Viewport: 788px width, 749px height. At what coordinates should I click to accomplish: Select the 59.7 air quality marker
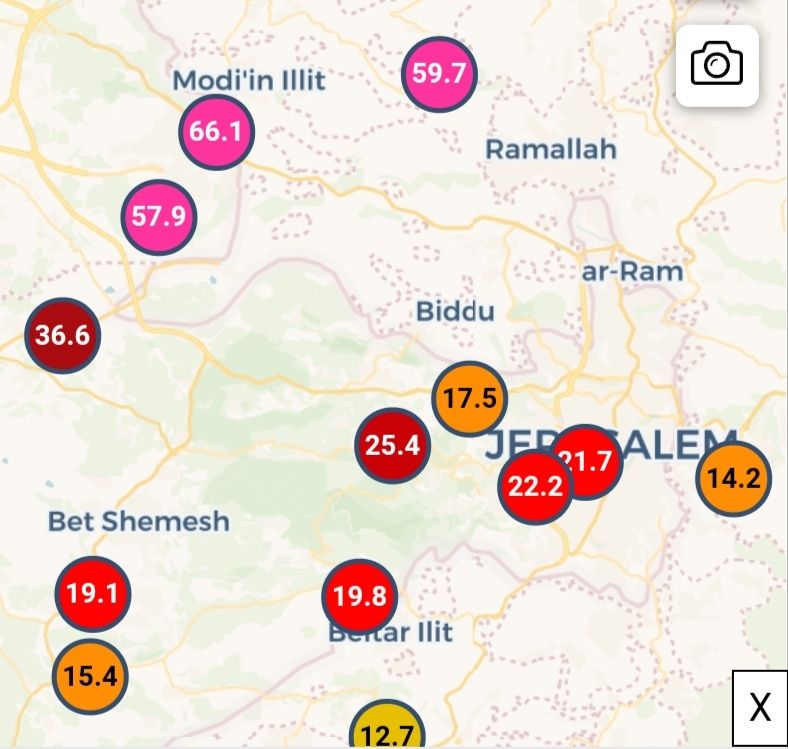(439, 73)
